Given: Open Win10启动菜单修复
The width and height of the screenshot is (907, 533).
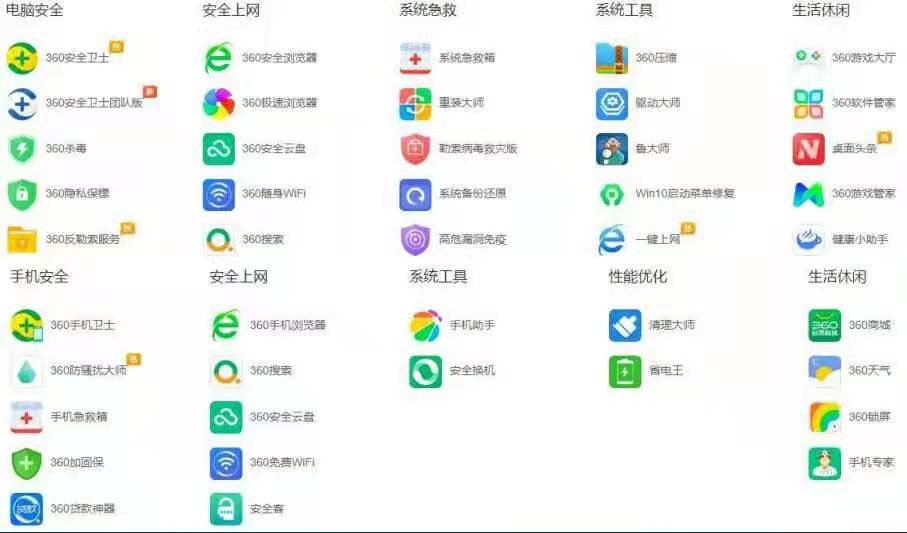Looking at the screenshot, I should (684, 194).
